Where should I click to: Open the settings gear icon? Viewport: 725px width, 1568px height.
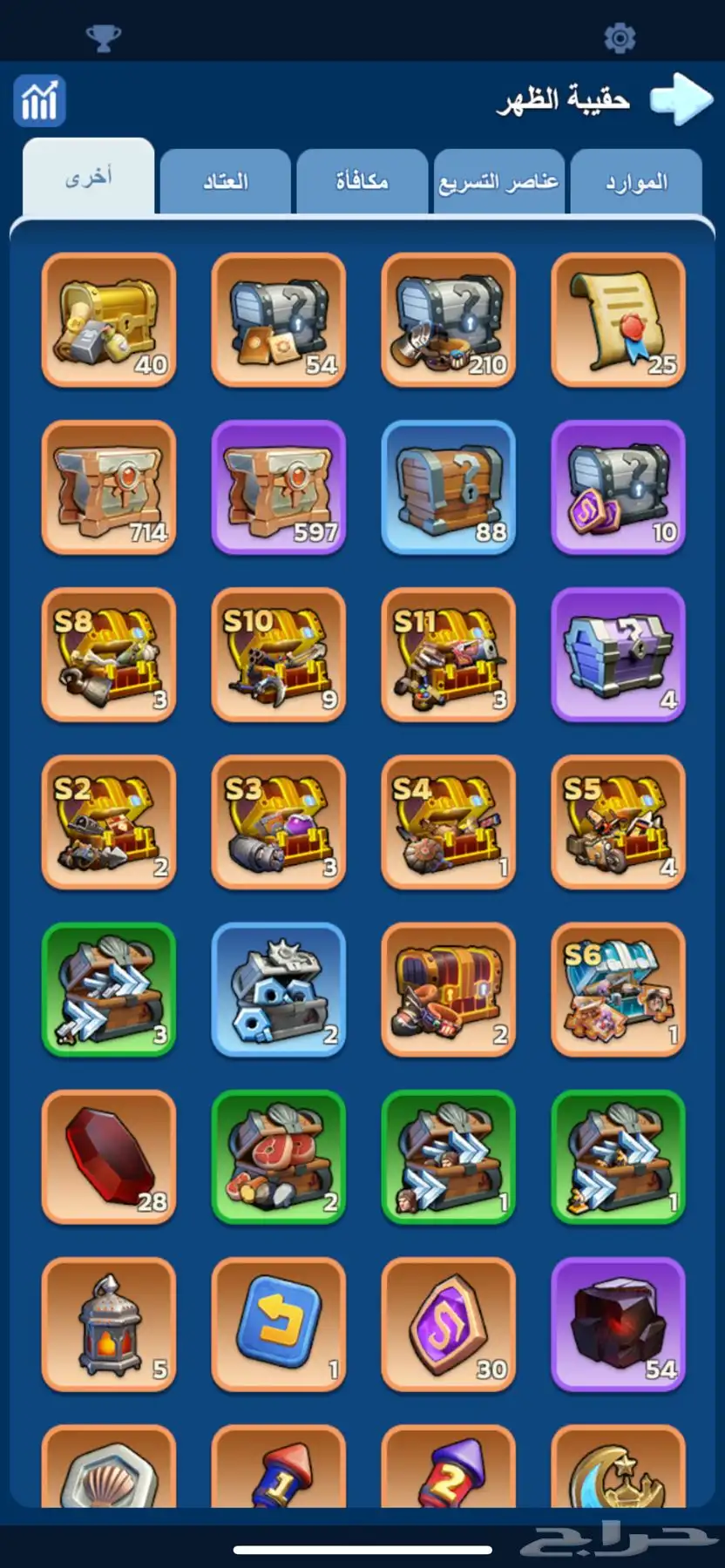tap(620, 37)
